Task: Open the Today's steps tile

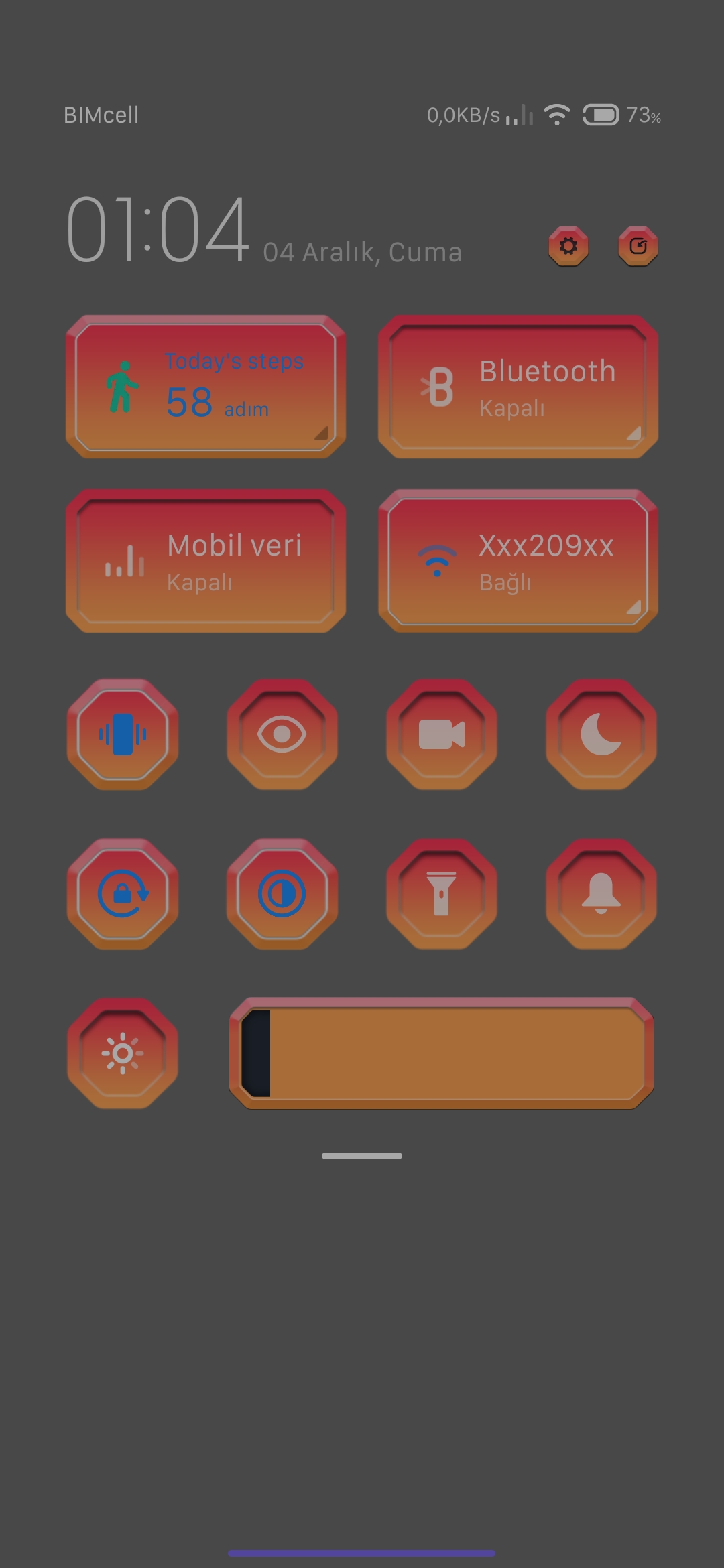Action: pos(206,387)
